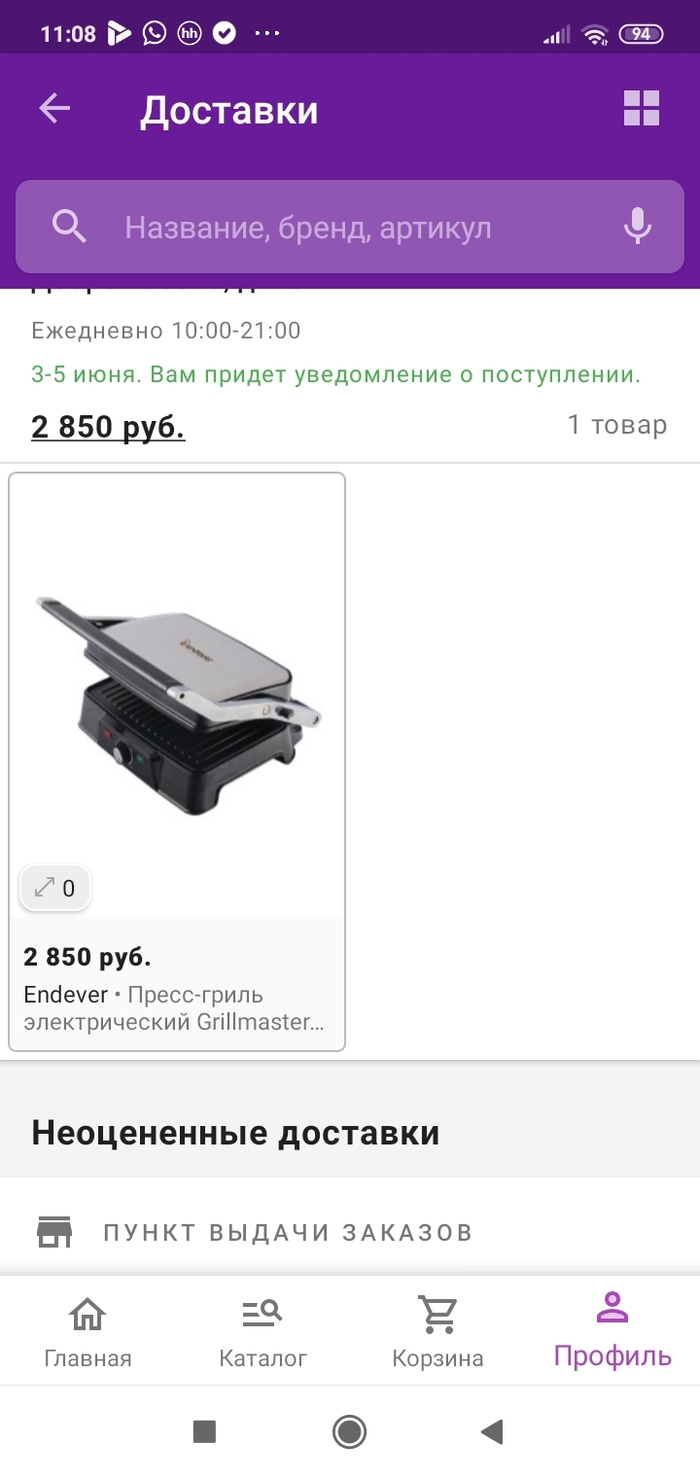Expand the grill image with size icon
700x1478 pixels.
click(55, 888)
